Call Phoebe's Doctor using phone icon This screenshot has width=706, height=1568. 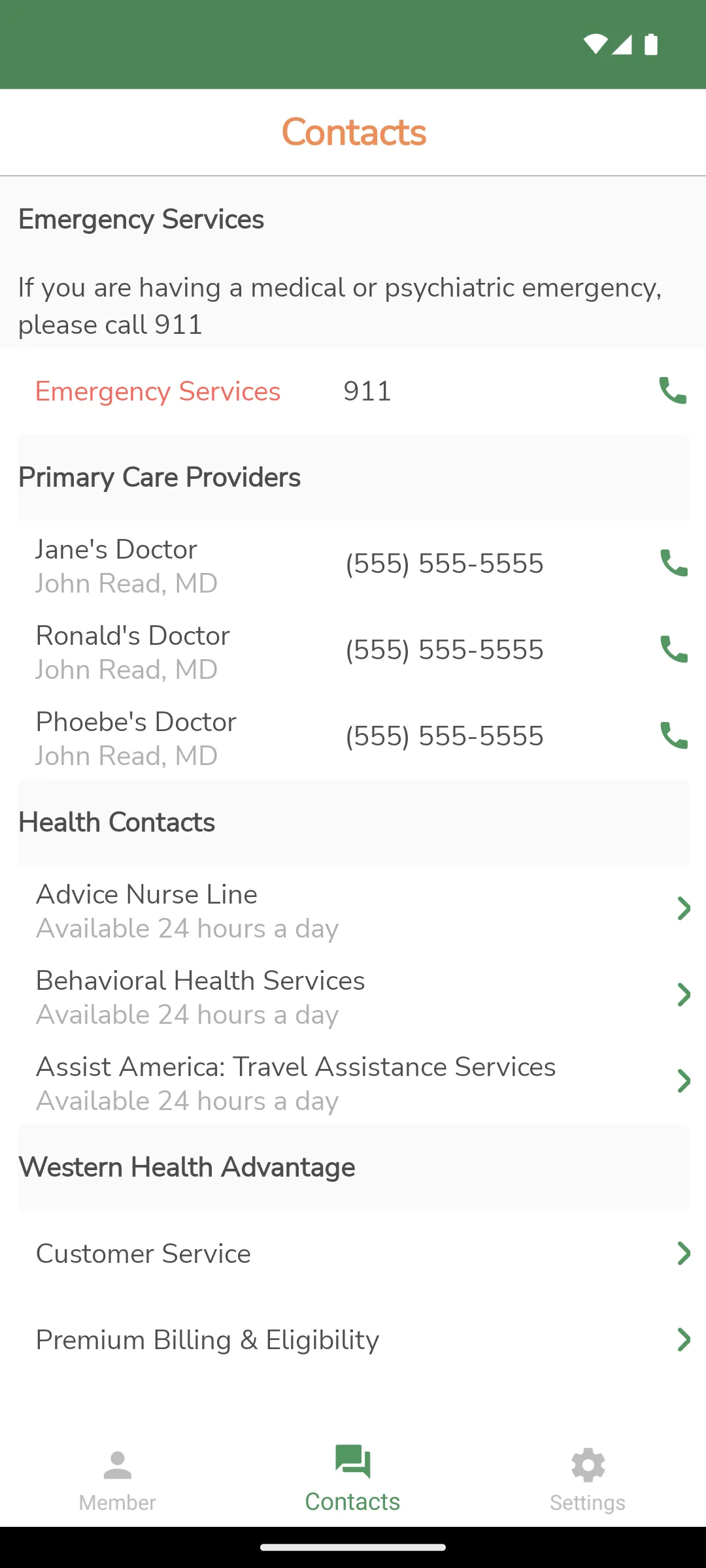click(674, 736)
